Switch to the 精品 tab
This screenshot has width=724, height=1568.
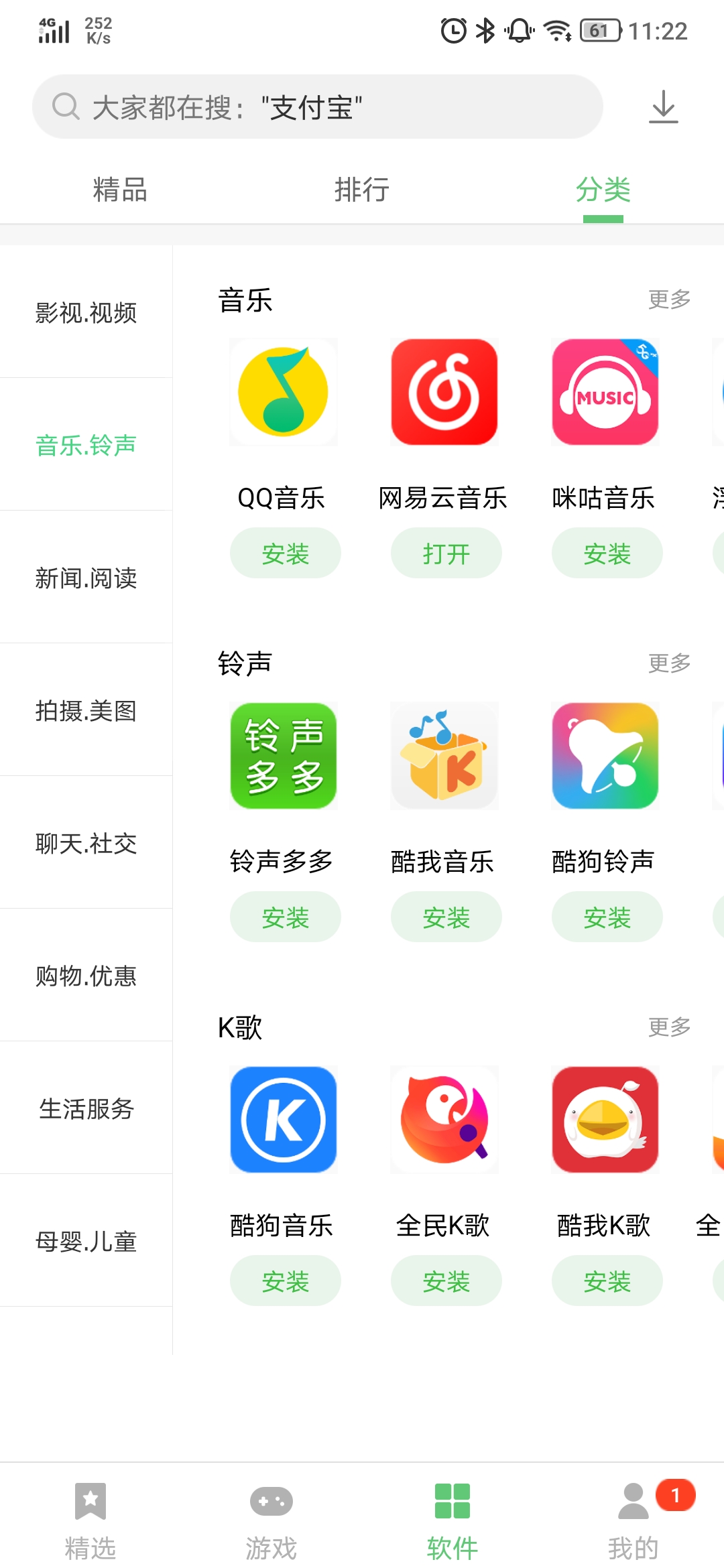click(121, 190)
